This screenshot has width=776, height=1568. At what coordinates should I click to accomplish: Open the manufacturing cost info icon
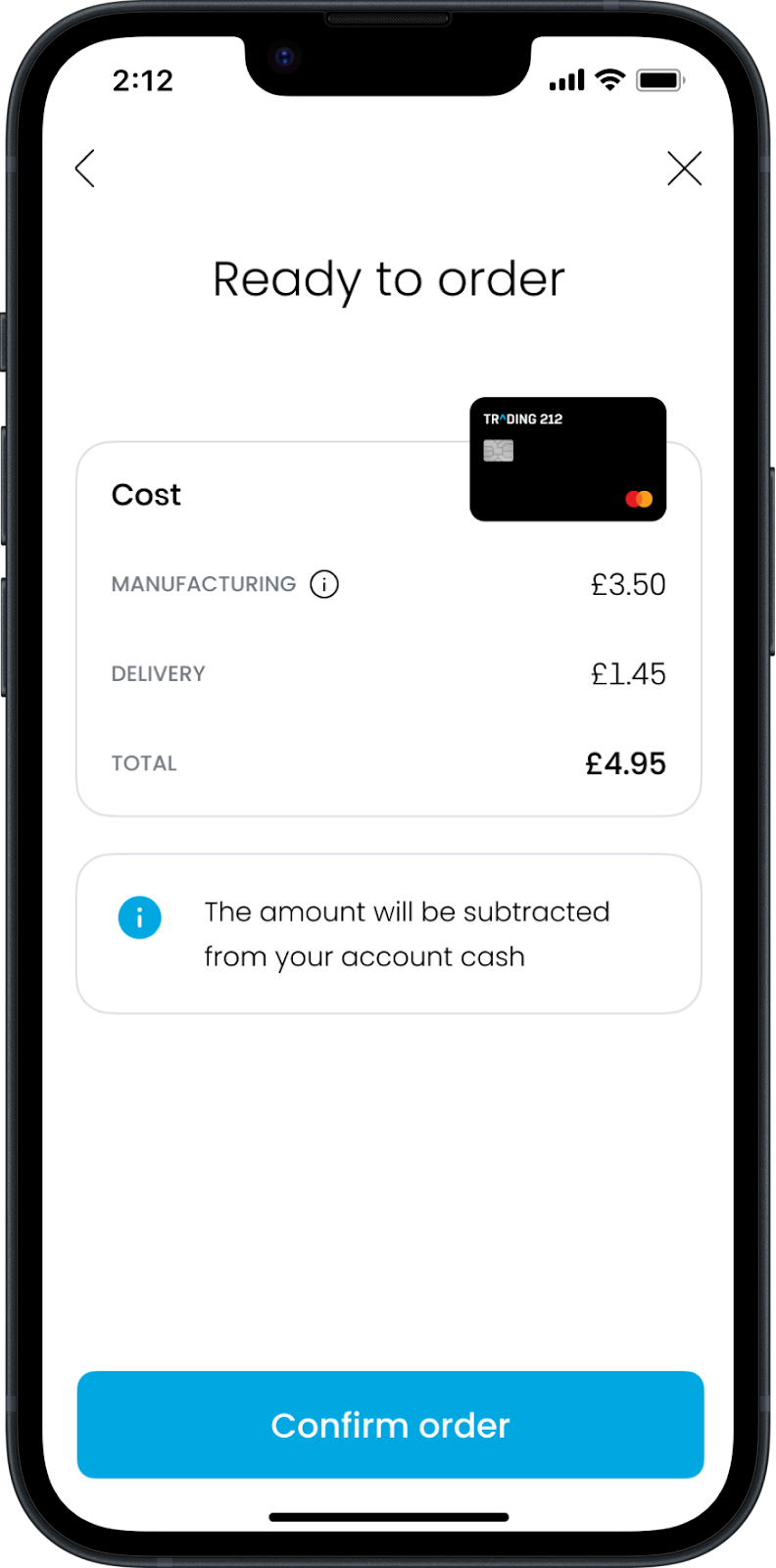(x=324, y=584)
